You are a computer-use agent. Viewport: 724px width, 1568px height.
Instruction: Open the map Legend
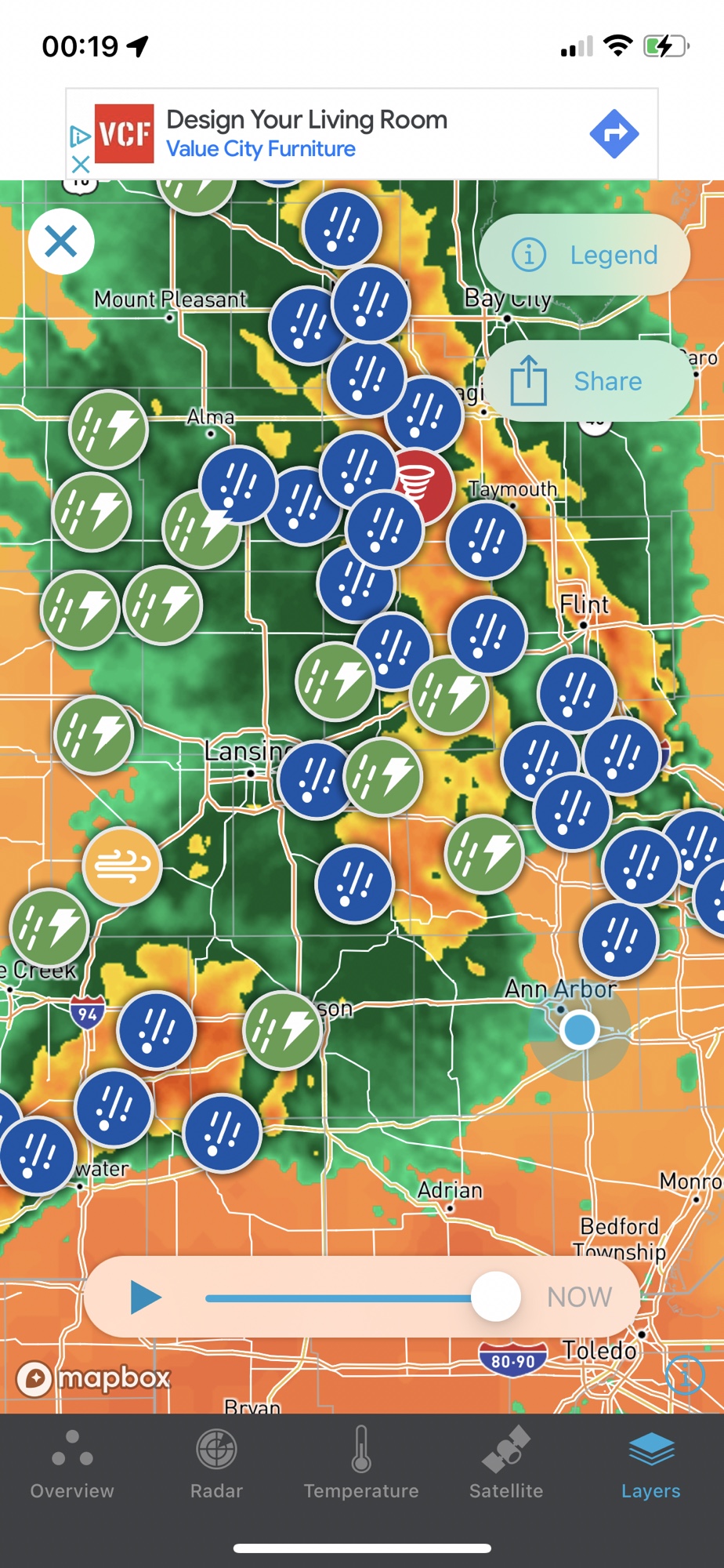point(585,255)
